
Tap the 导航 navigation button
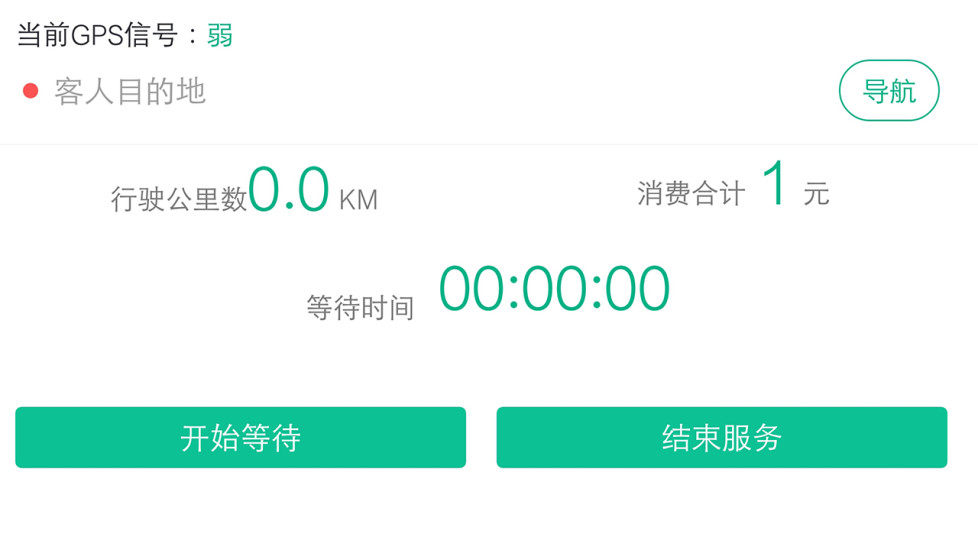pyautogui.click(x=888, y=91)
